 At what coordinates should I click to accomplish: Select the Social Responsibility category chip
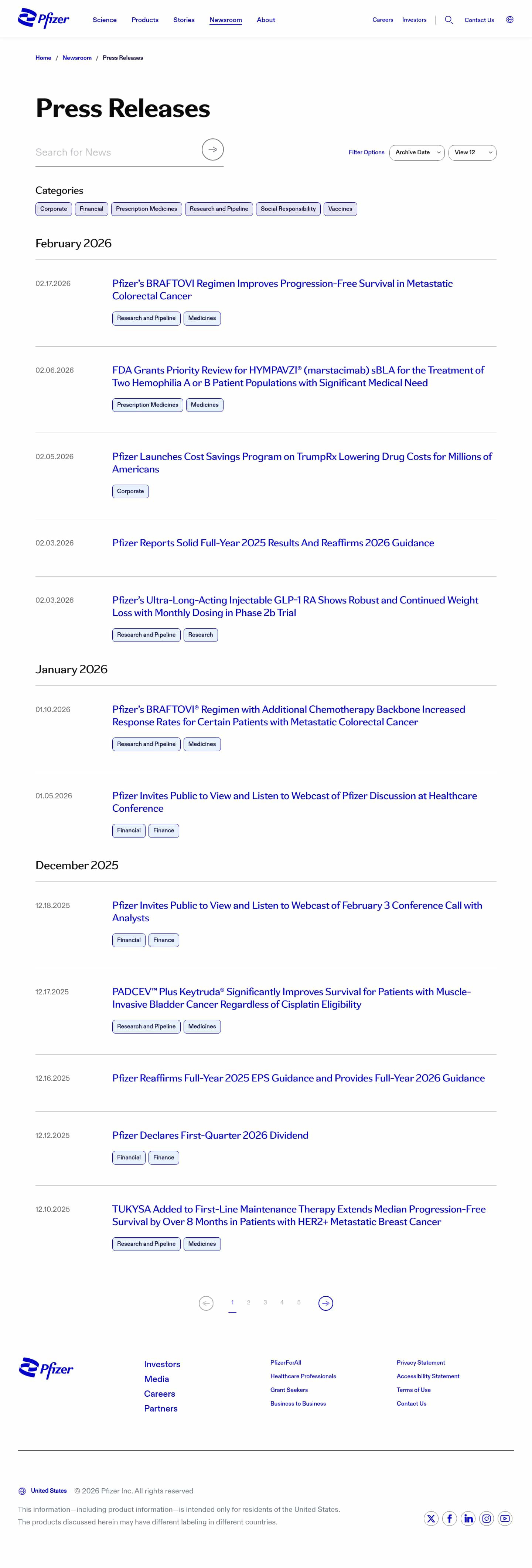pyautogui.click(x=288, y=209)
